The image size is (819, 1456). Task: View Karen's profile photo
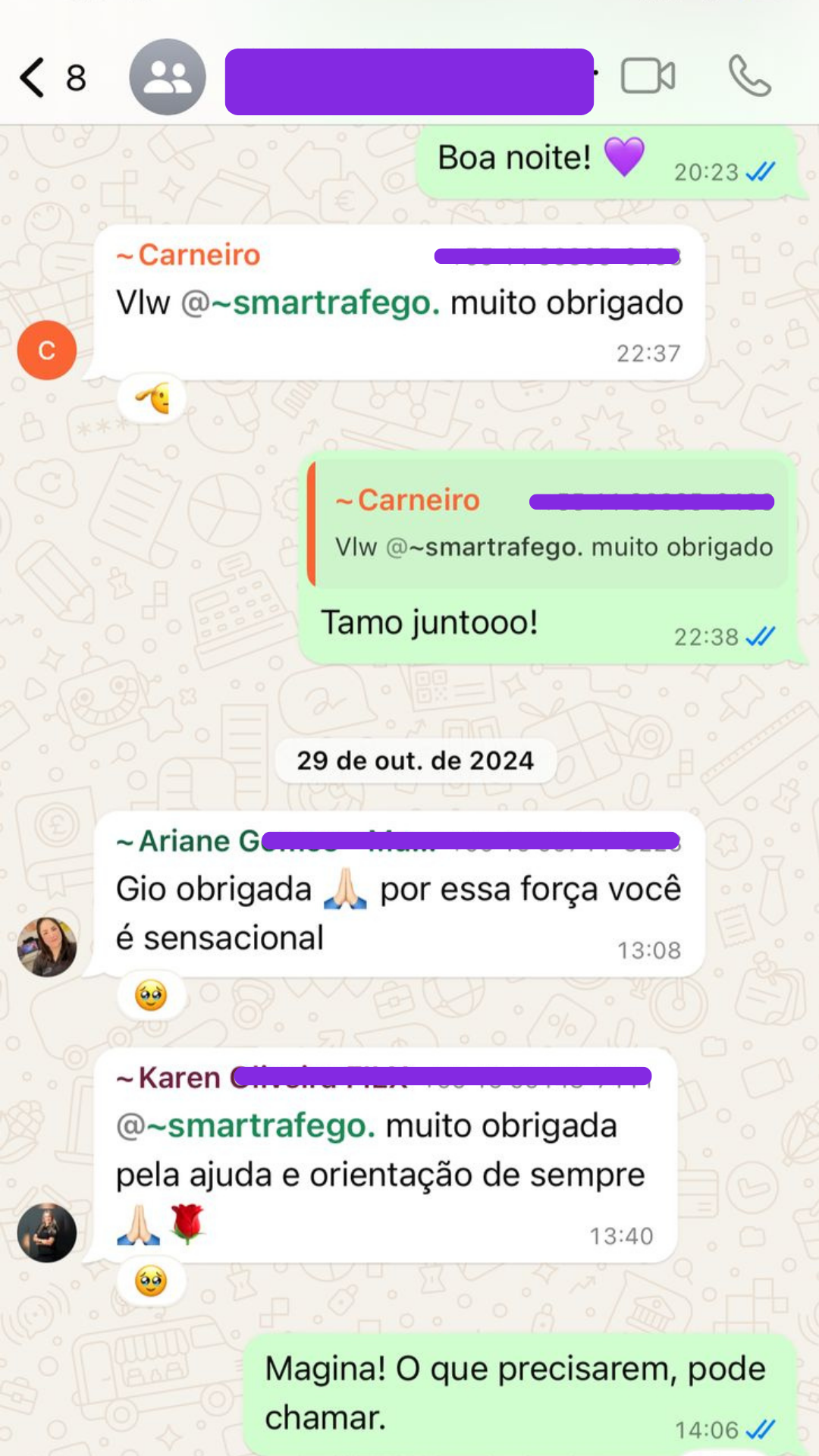pos(47,1232)
